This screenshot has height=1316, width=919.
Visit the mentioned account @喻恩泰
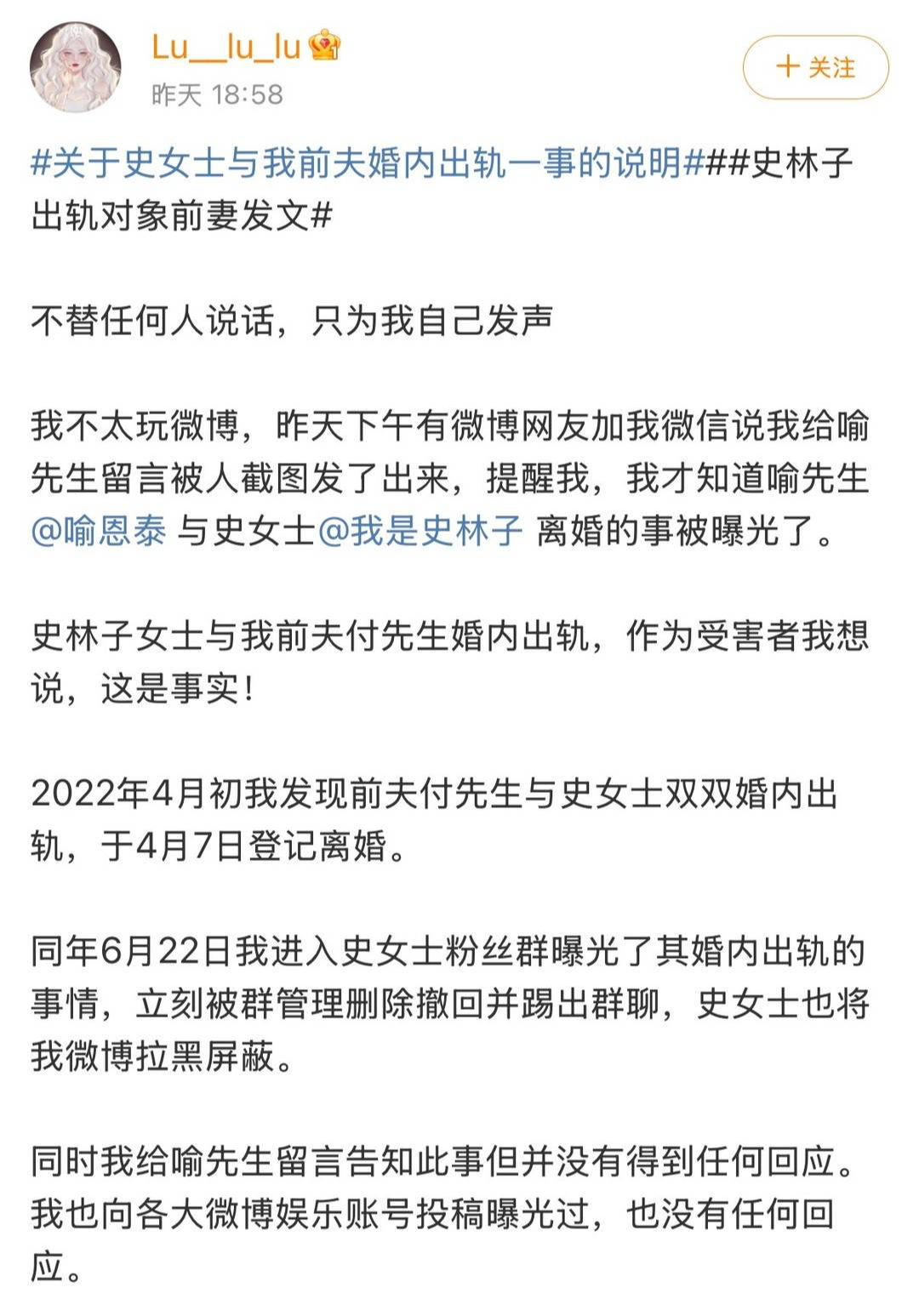coord(99,532)
